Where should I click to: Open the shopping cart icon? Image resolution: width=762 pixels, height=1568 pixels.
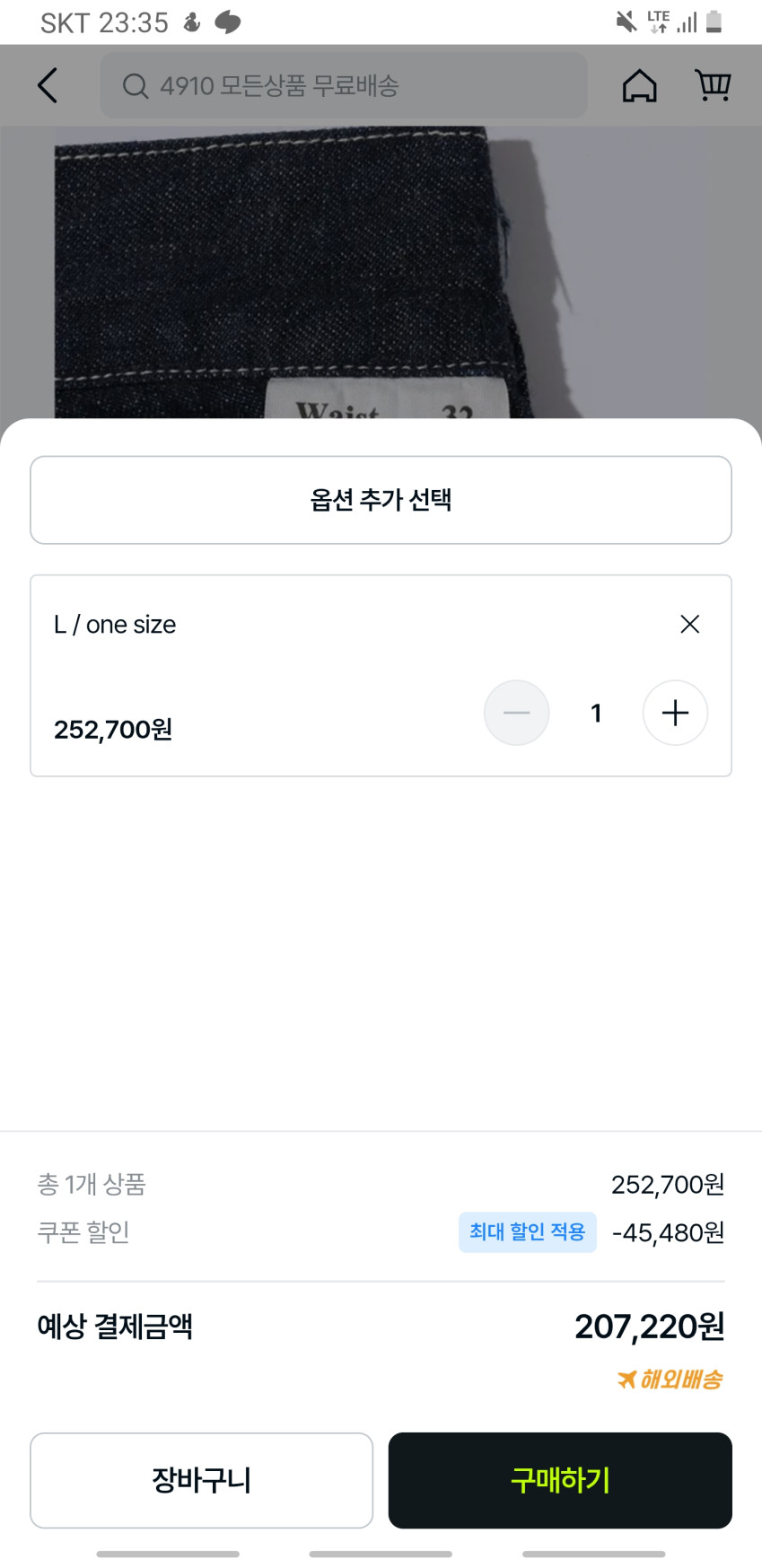pos(713,86)
